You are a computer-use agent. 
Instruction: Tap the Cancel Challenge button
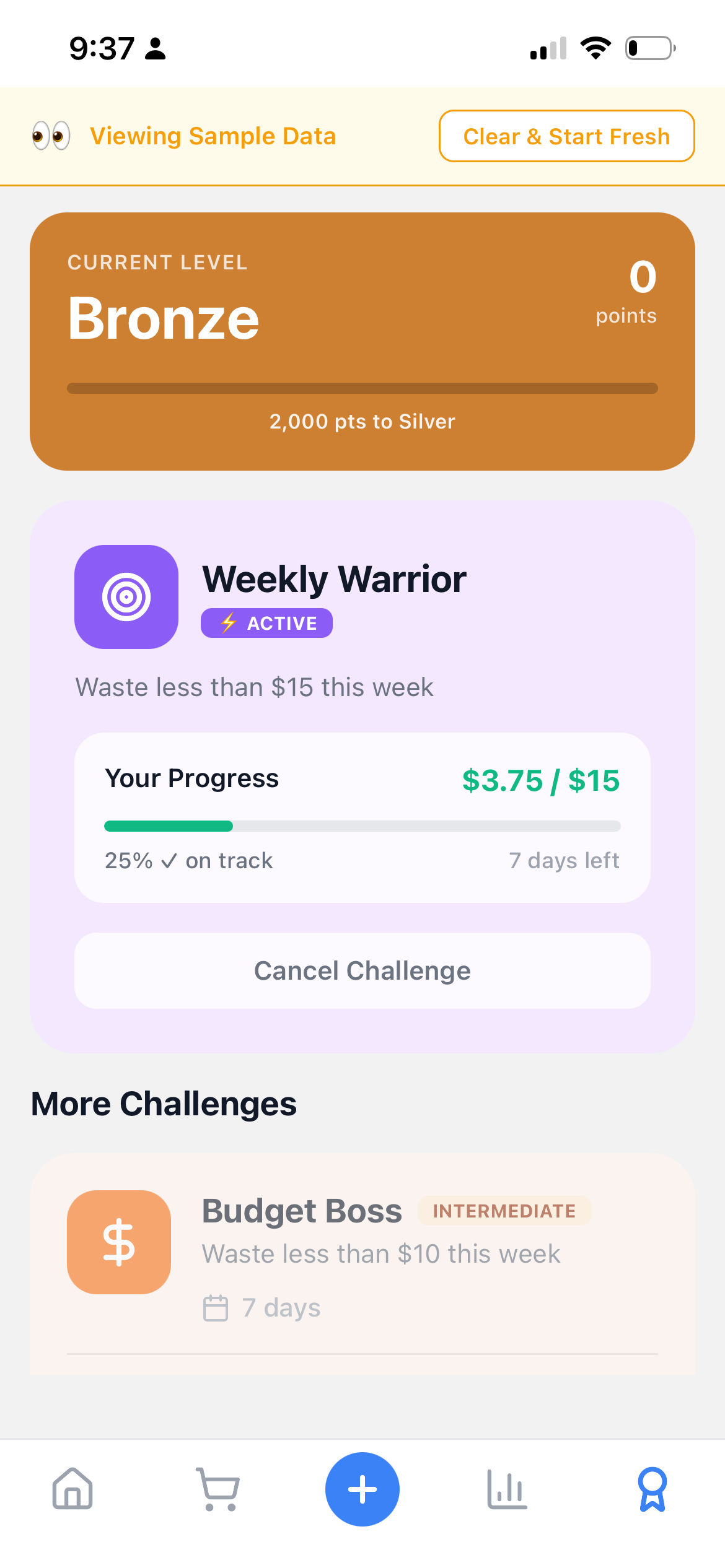click(362, 970)
